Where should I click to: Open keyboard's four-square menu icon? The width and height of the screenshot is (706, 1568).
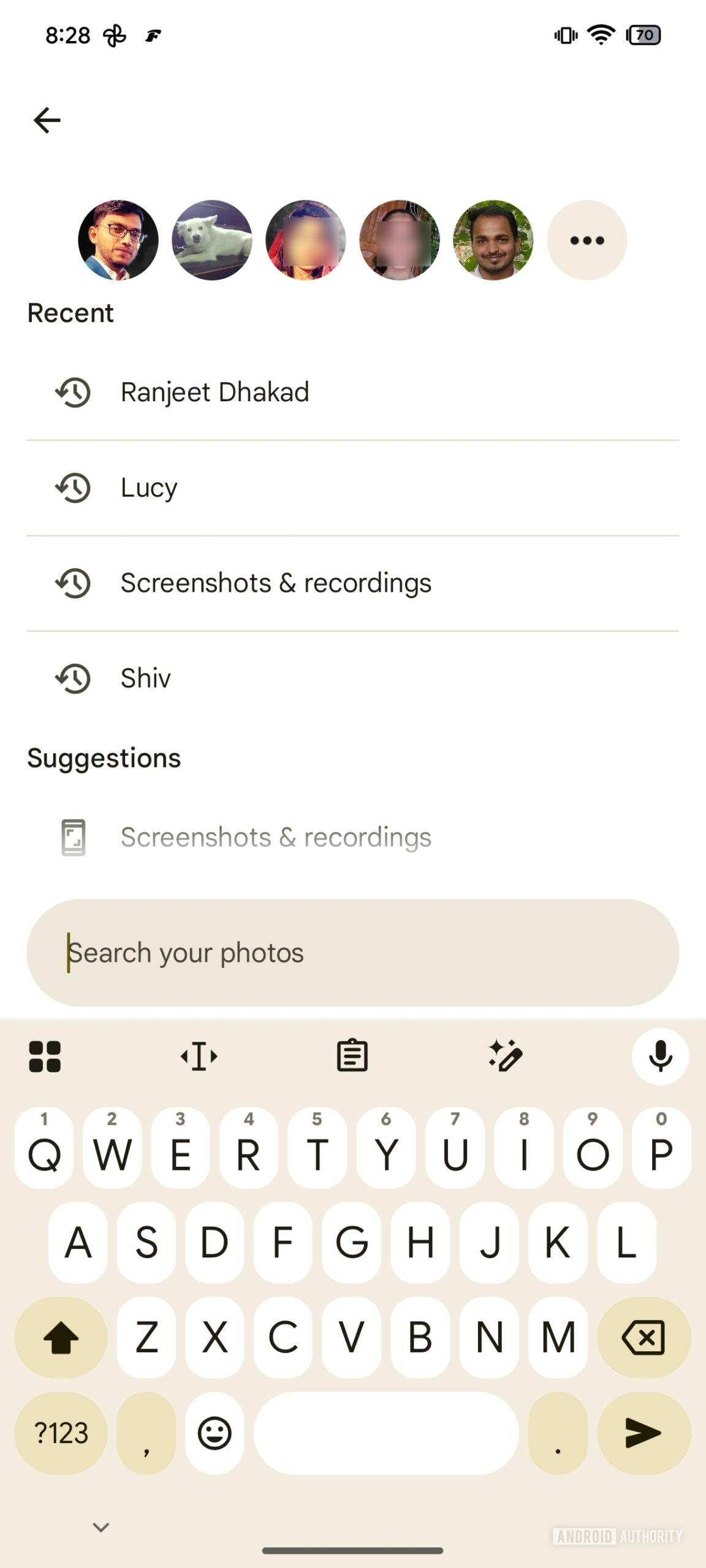click(45, 1057)
